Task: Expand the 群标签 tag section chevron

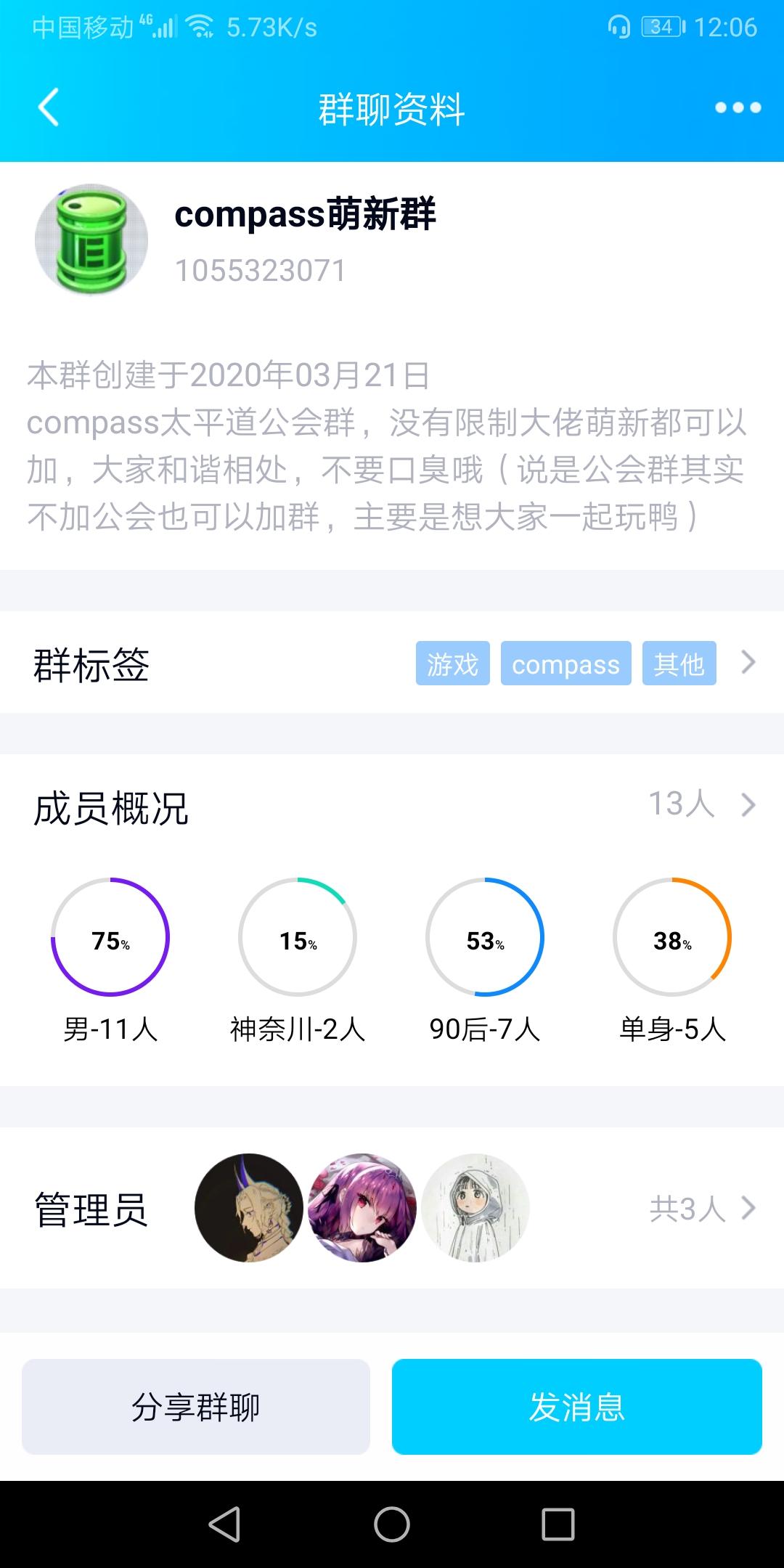Action: pyautogui.click(x=749, y=663)
